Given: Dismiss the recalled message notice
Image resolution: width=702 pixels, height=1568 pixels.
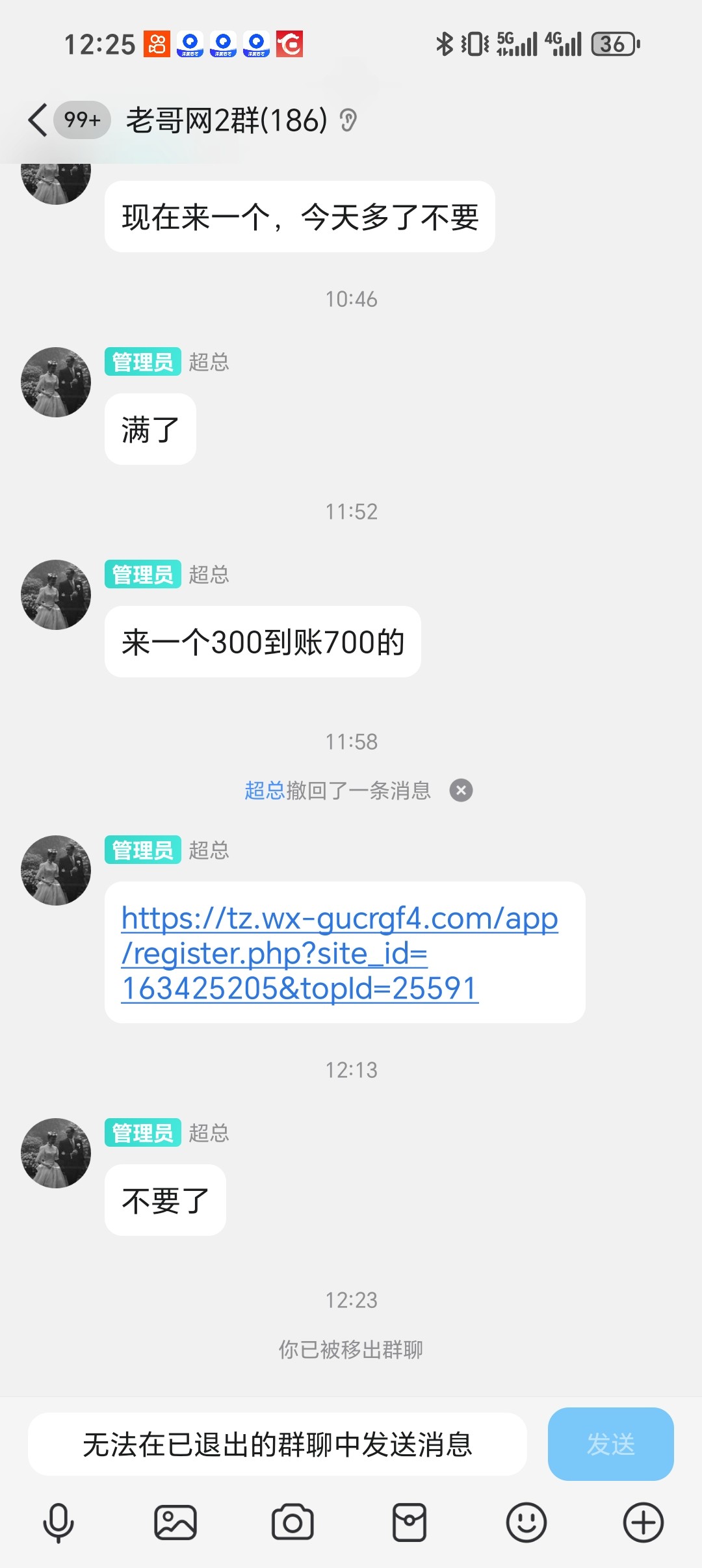Looking at the screenshot, I should pyautogui.click(x=461, y=791).
